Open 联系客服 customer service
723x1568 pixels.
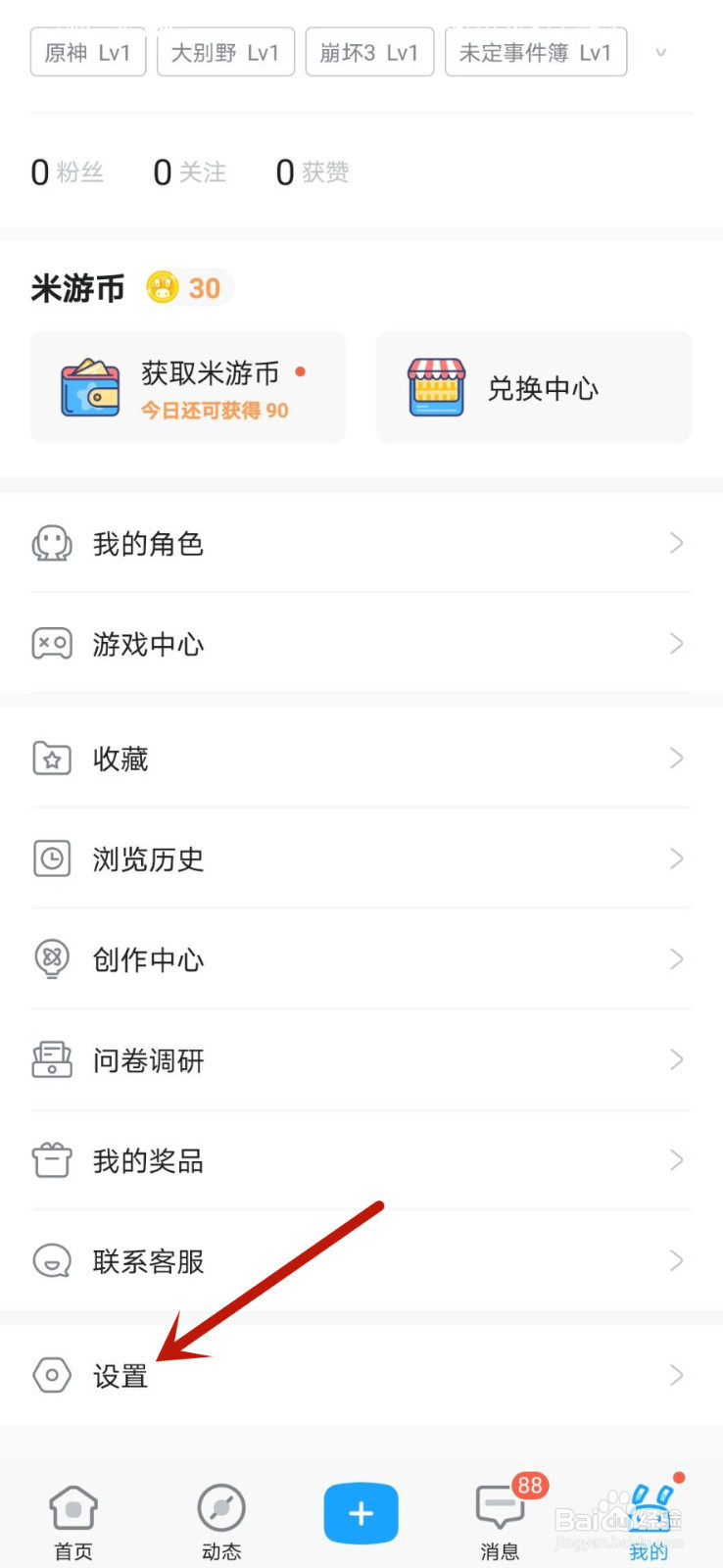(361, 1260)
